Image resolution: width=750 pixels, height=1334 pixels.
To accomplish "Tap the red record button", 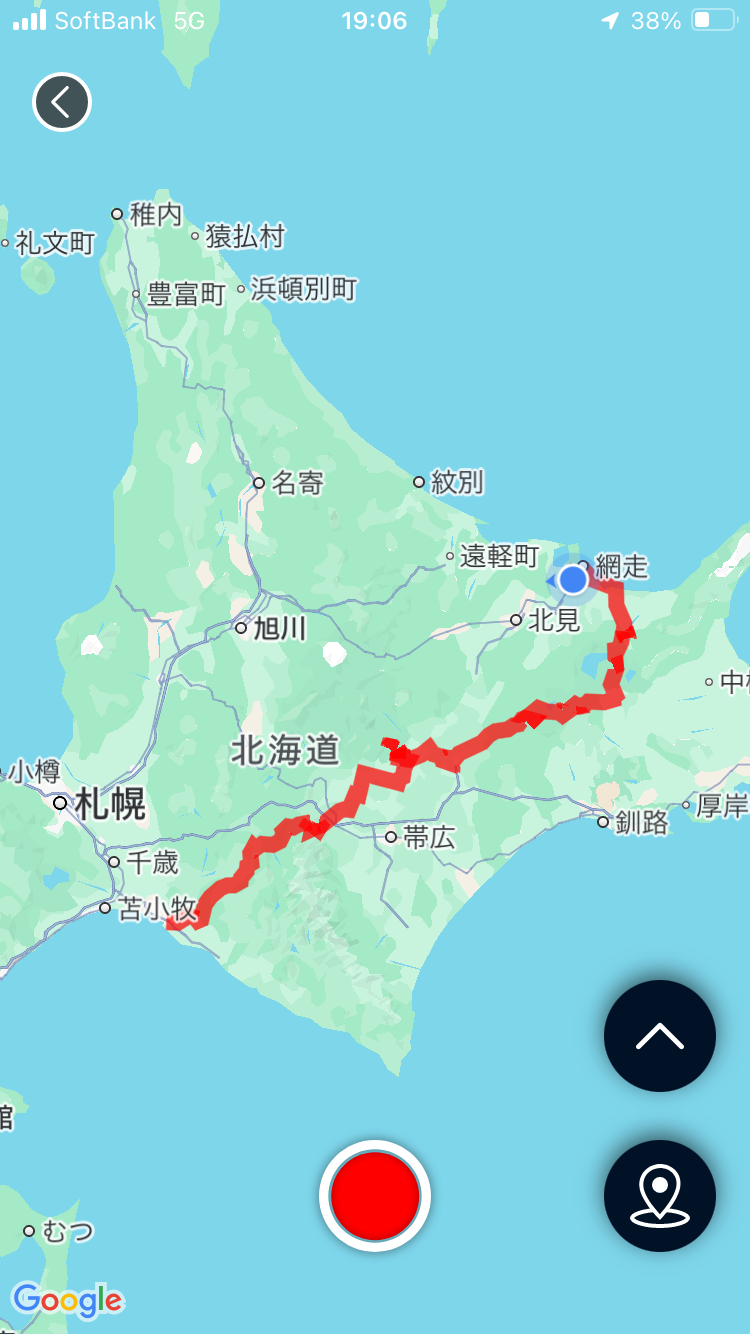I will 375,1196.
